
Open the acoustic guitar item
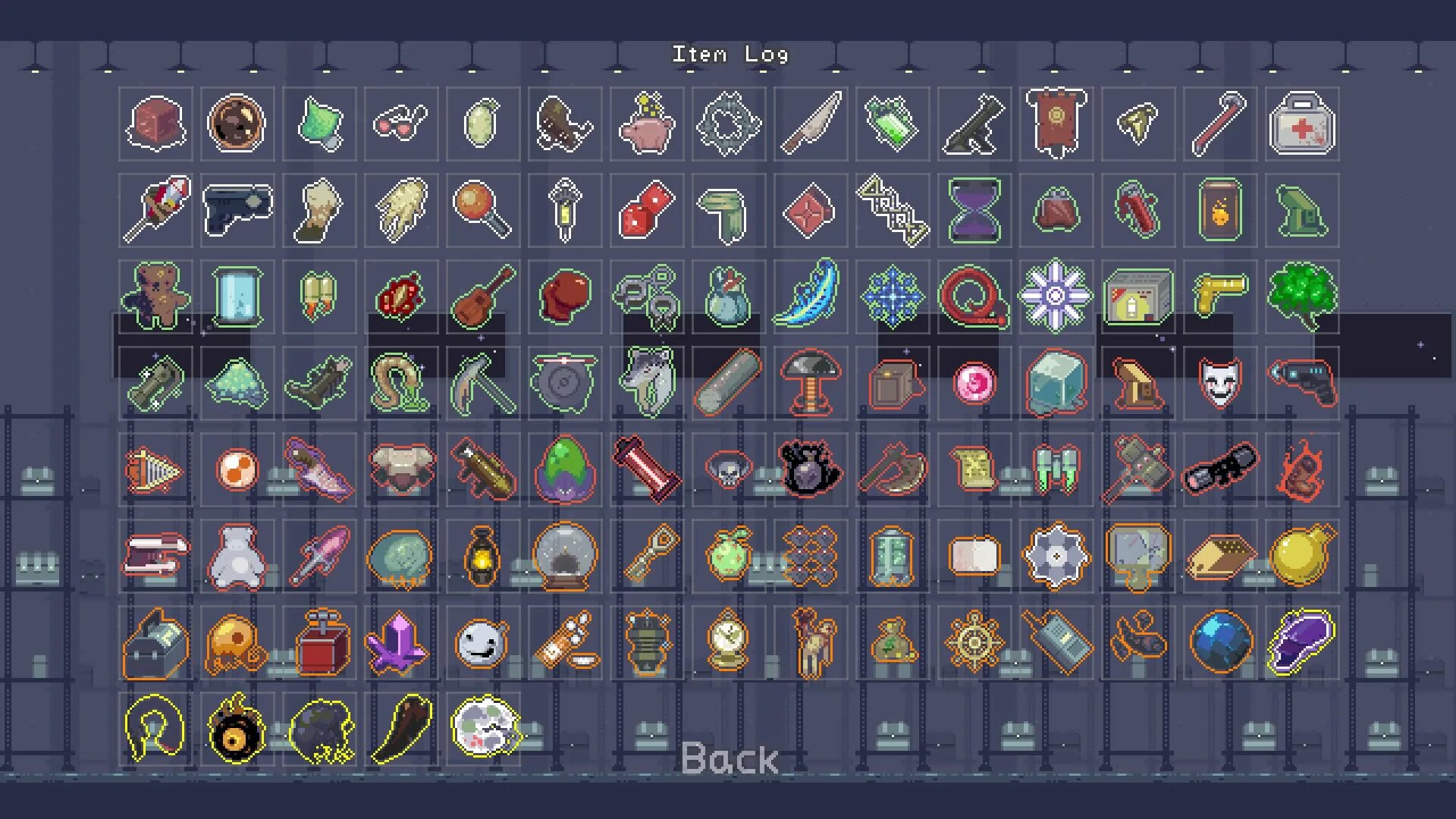(483, 297)
